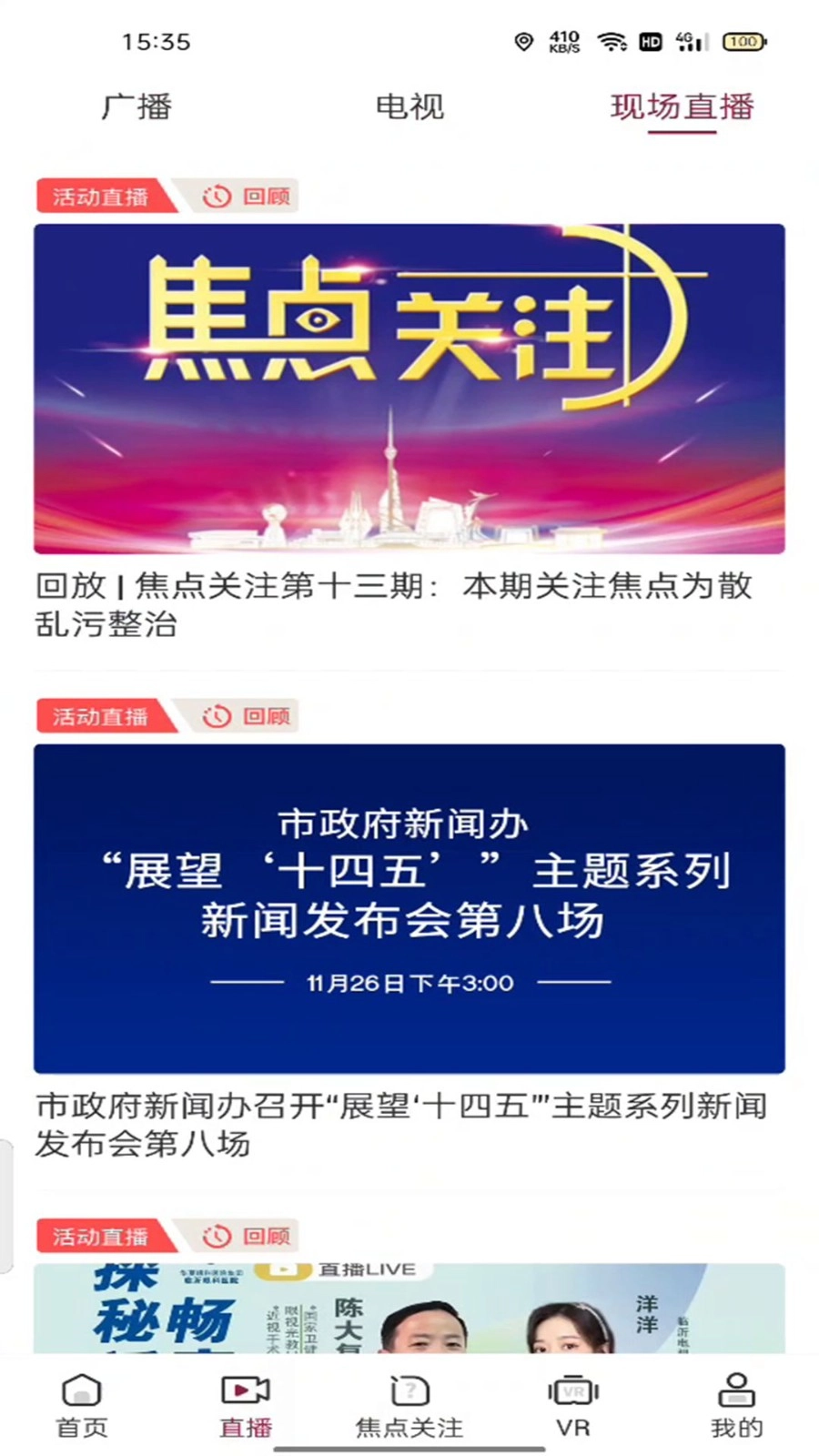Switch to the 电视 tab
This screenshot has height=1456, width=819.
408,108
